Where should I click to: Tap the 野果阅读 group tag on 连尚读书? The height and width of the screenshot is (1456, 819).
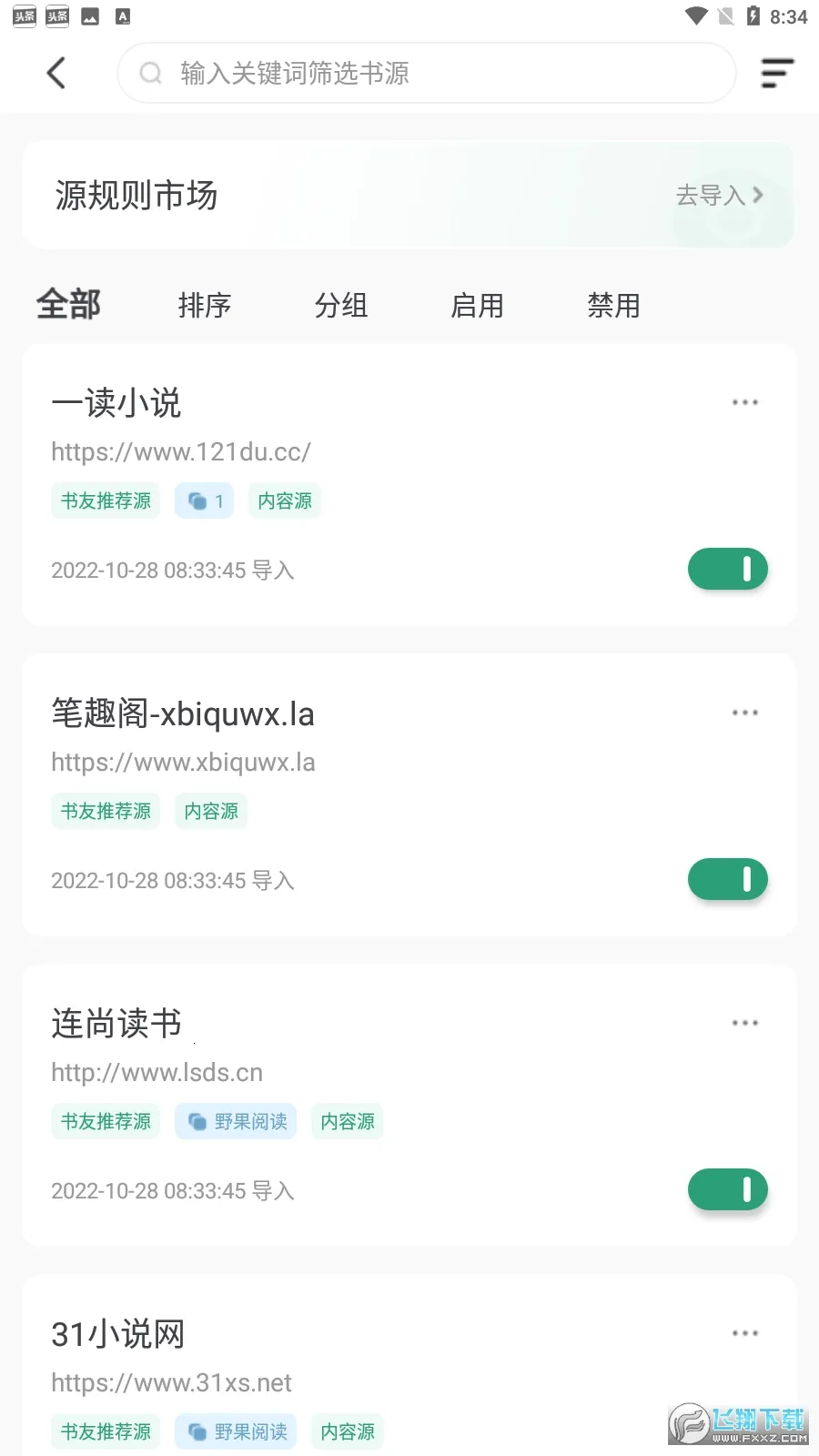[236, 1121]
